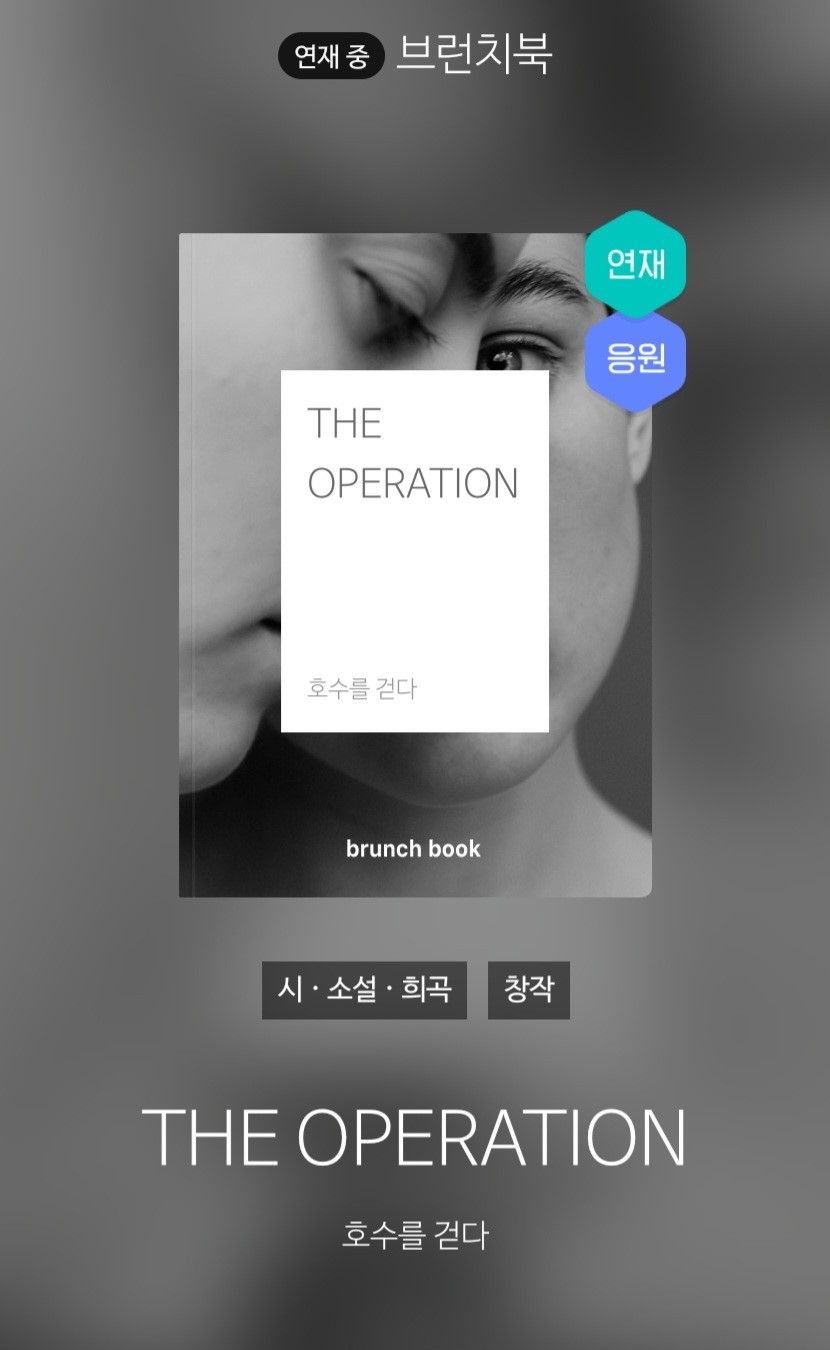Toggle the 연재 serialization badge
Viewport: 830px width, 1350px height.
point(635,263)
